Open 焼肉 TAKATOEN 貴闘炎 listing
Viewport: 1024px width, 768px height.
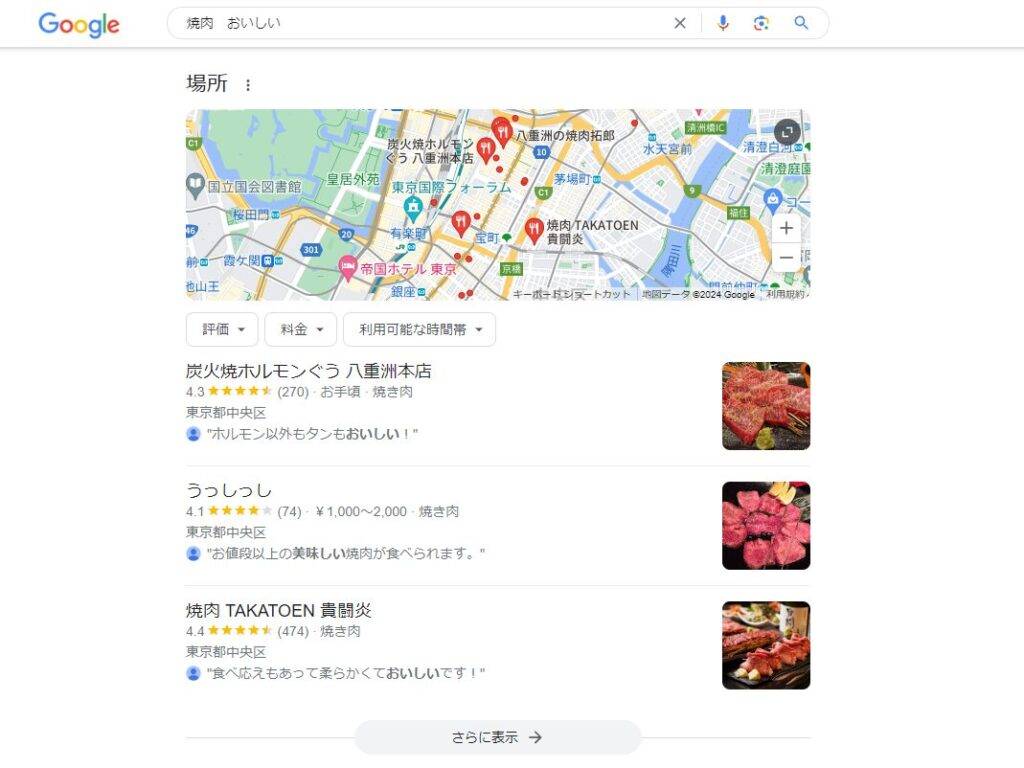click(x=279, y=610)
